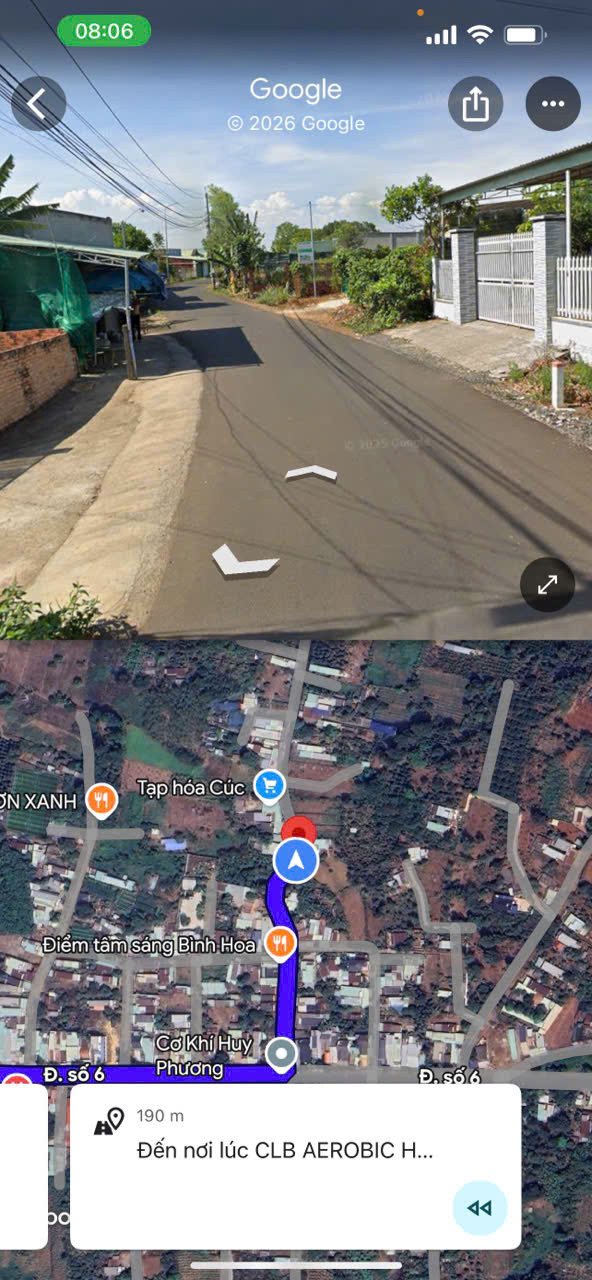Expand Street View to full screen
592x1280 pixels.
tap(548, 585)
